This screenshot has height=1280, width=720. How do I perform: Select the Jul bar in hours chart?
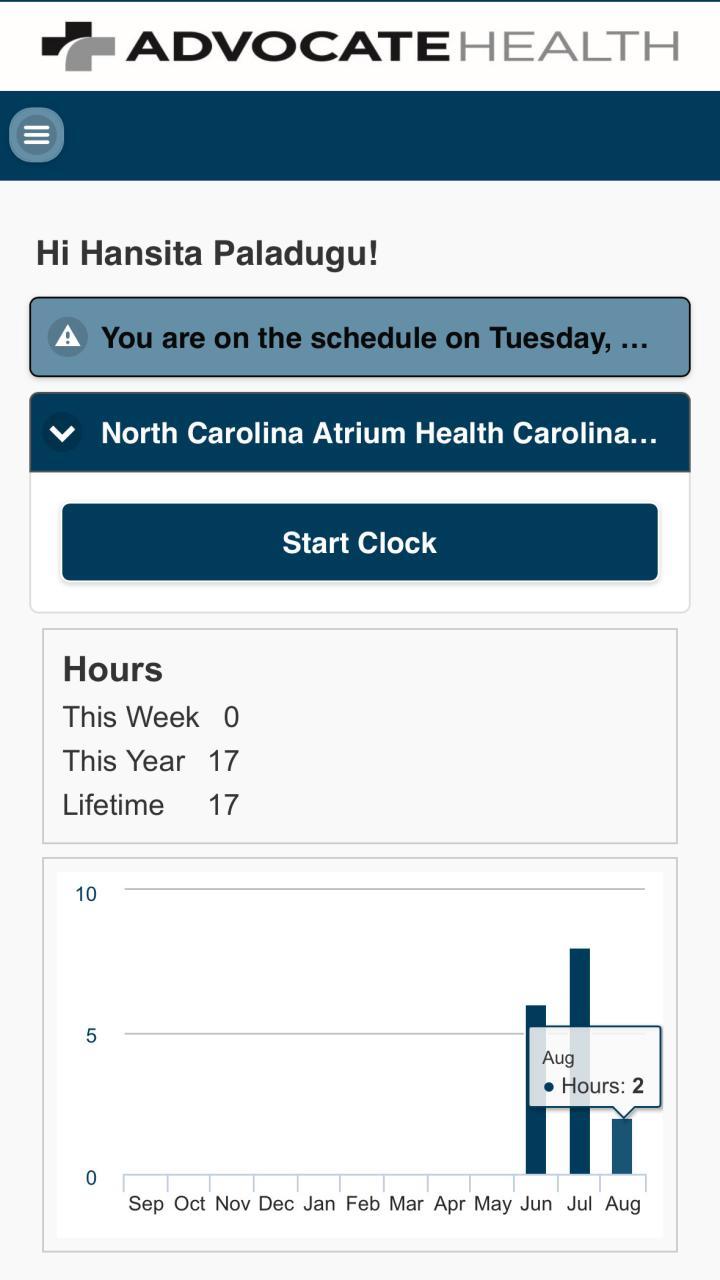tap(580, 1061)
